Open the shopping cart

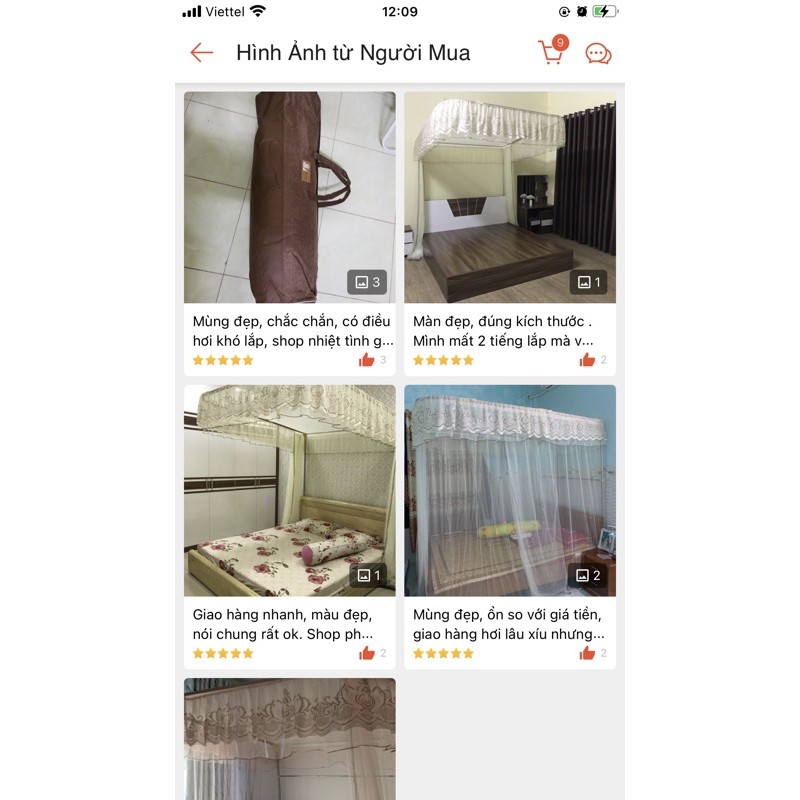tap(551, 52)
